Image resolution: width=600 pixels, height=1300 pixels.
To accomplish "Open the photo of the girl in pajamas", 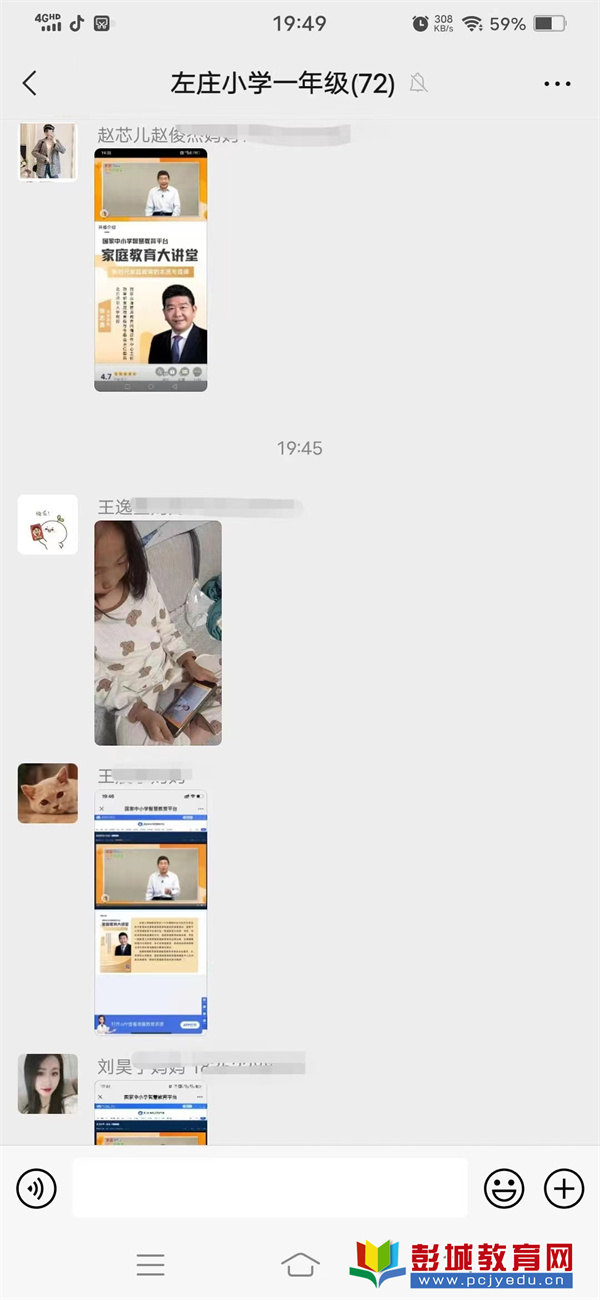I will [158, 633].
